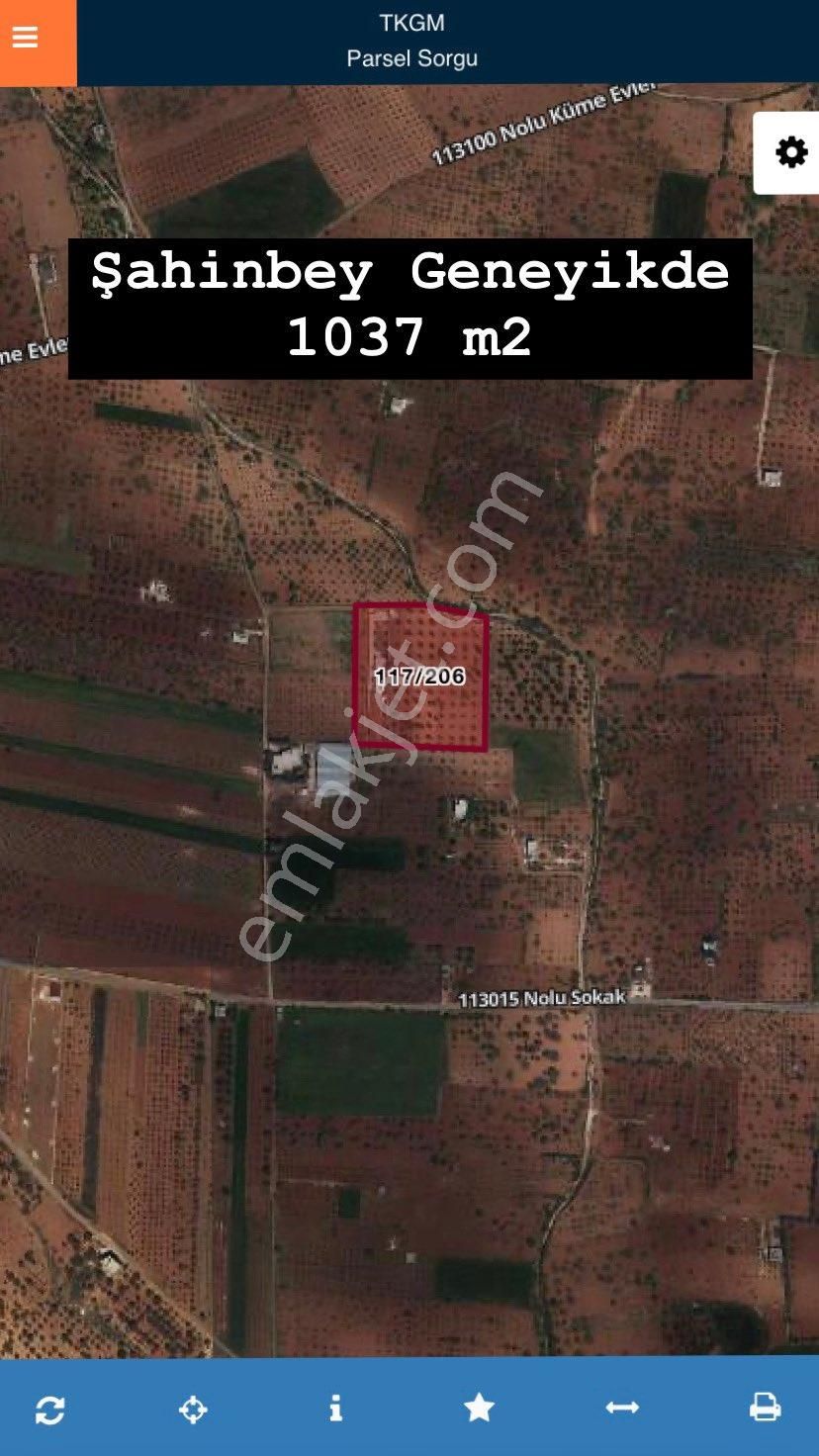Tap the refresh icon in the bottom toolbar

point(50,1409)
